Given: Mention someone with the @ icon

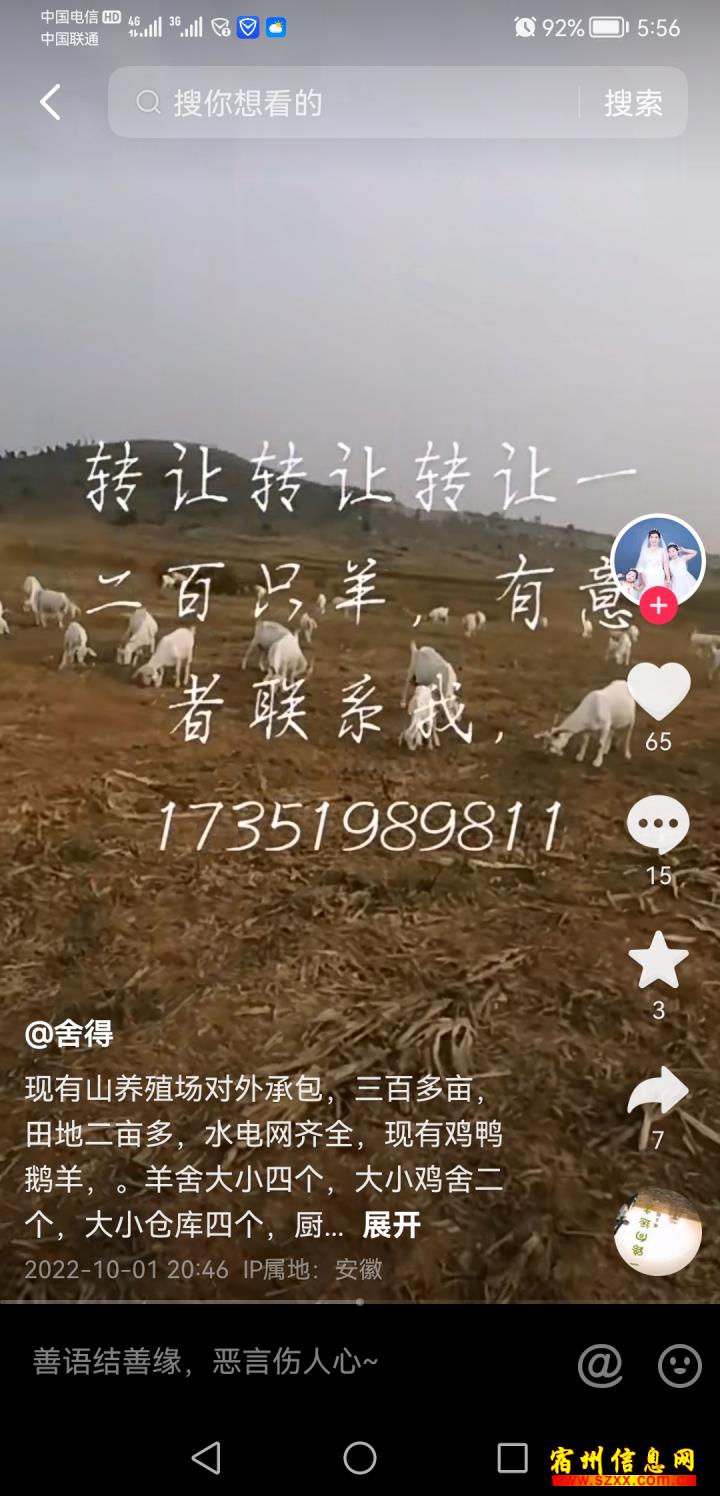Looking at the screenshot, I should coord(600,1365).
